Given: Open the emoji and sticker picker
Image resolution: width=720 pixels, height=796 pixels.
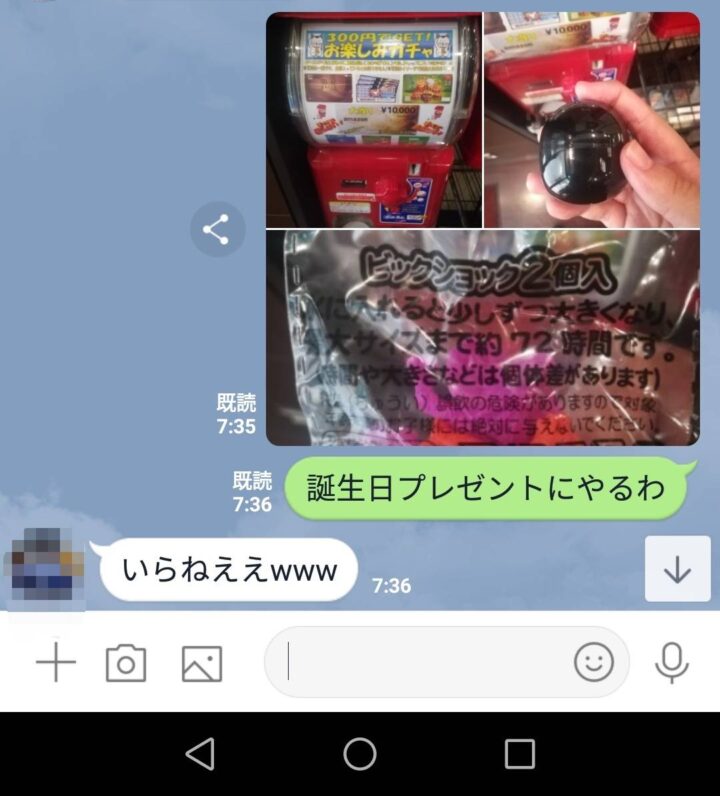Looking at the screenshot, I should 594,662.
